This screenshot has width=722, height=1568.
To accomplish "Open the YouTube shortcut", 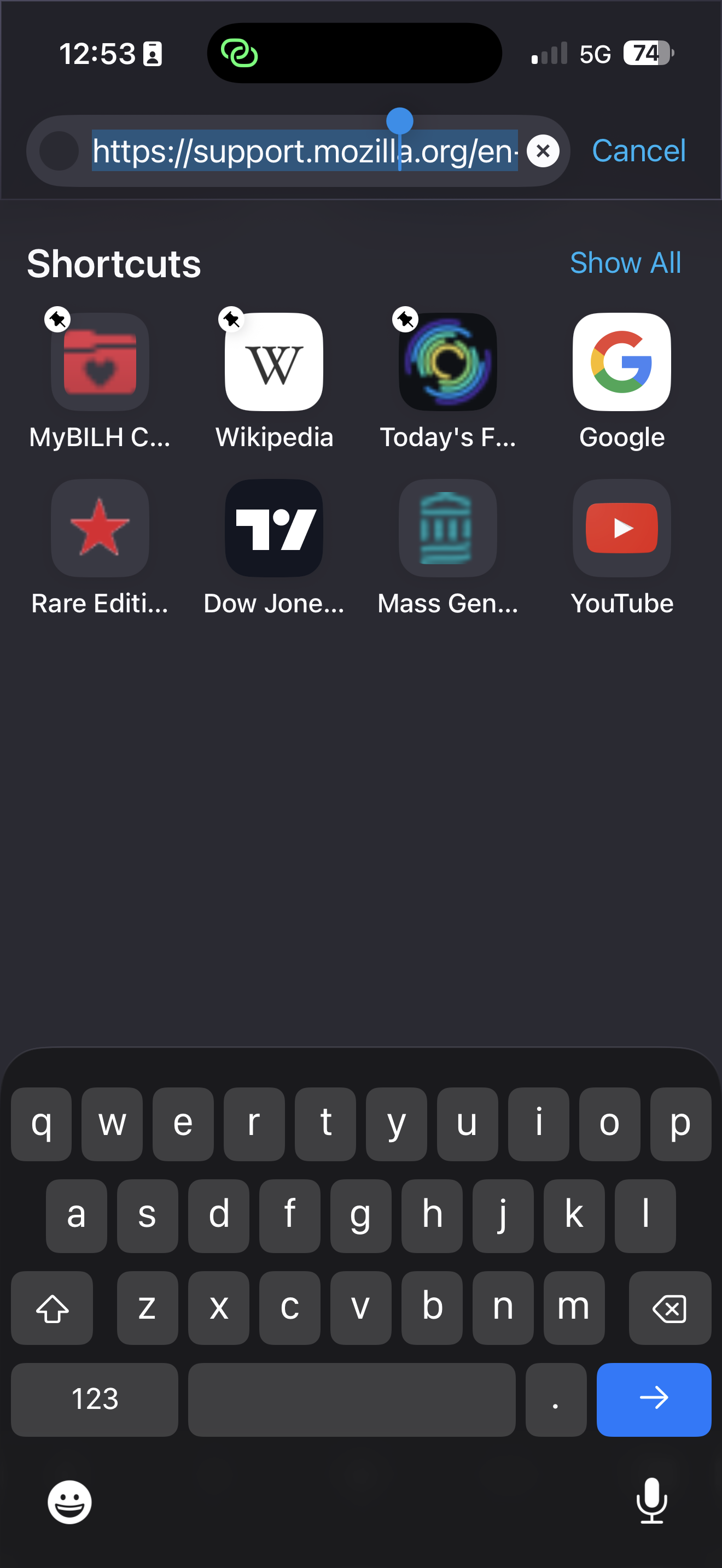I will (x=621, y=528).
